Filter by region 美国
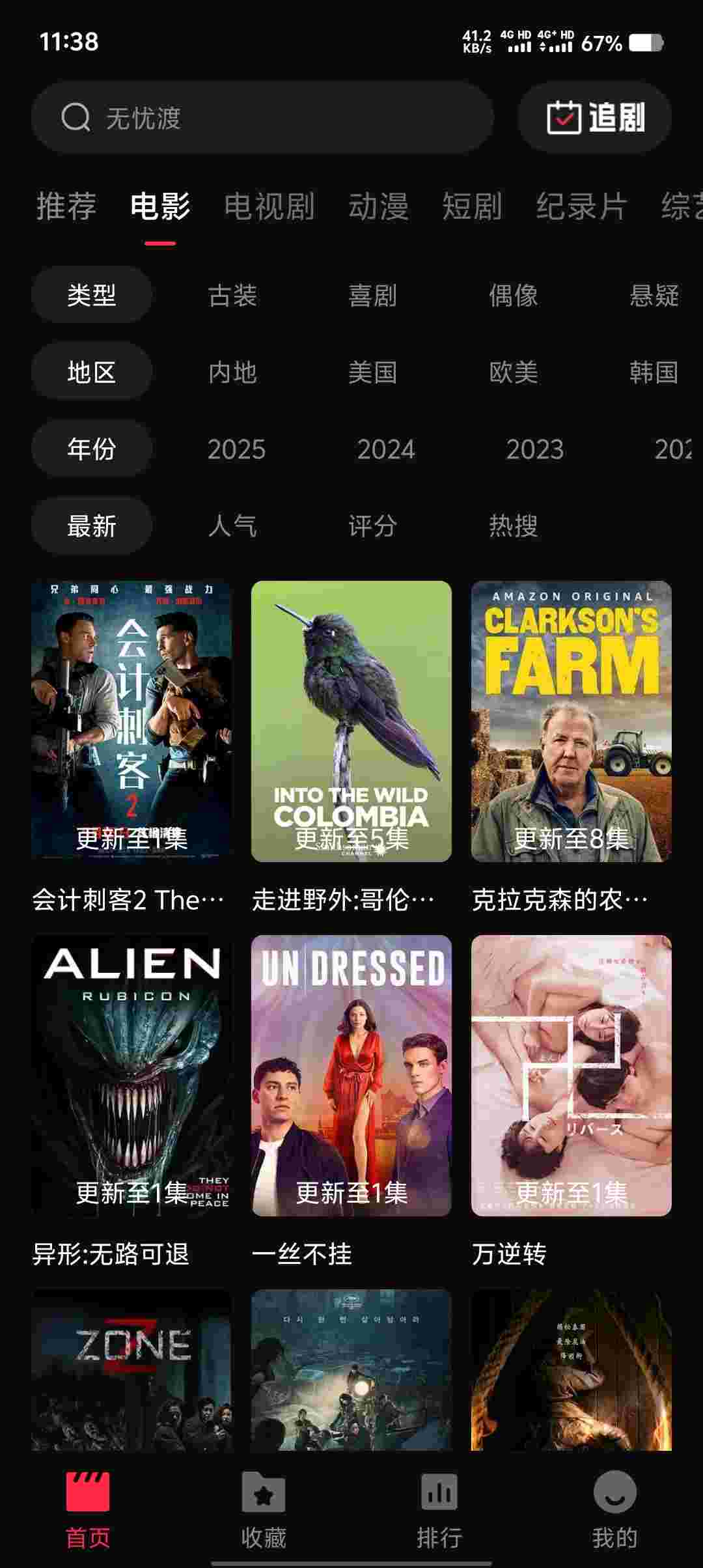 pyautogui.click(x=372, y=372)
